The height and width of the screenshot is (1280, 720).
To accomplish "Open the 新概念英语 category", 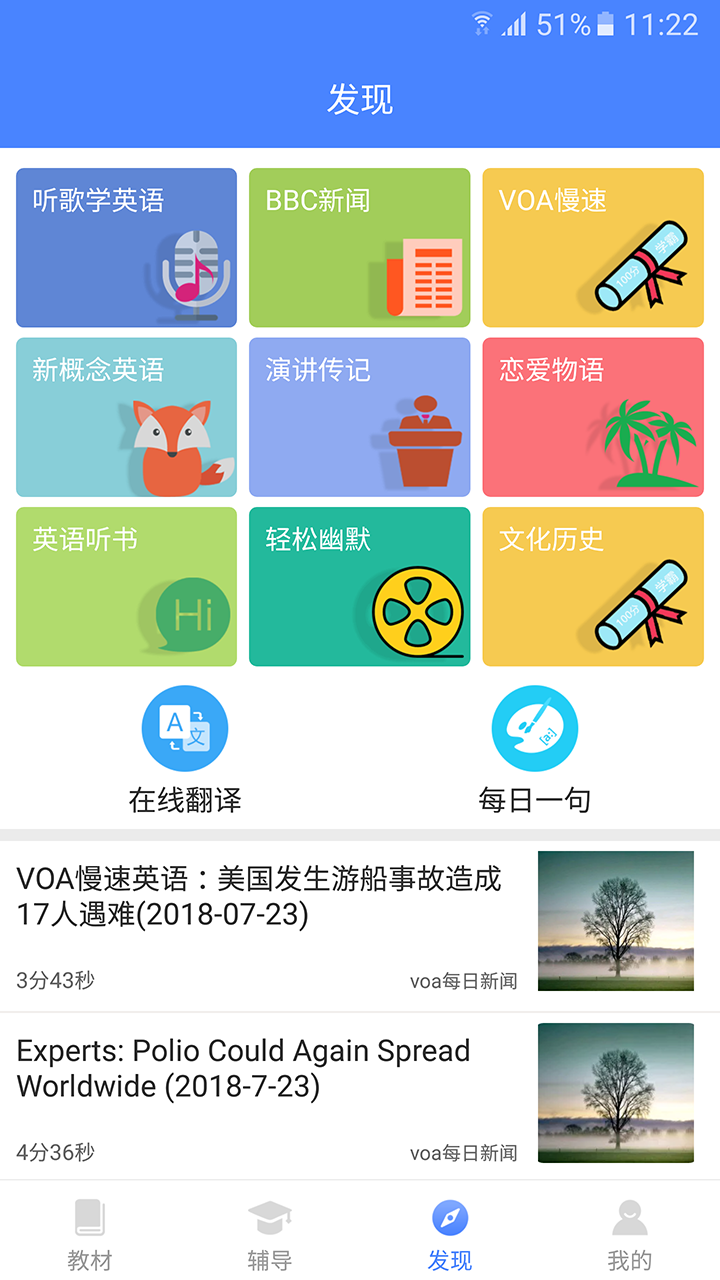I will click(x=126, y=417).
